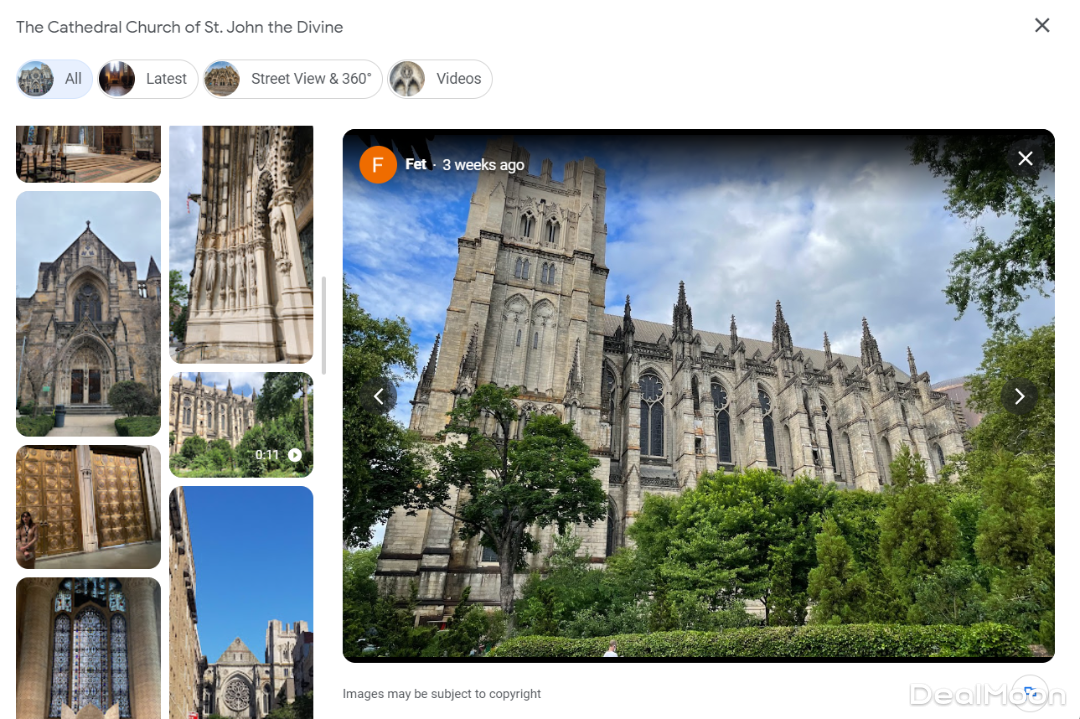Open the cathedral front entrance photo
The image size is (1080, 719).
[x=88, y=314]
